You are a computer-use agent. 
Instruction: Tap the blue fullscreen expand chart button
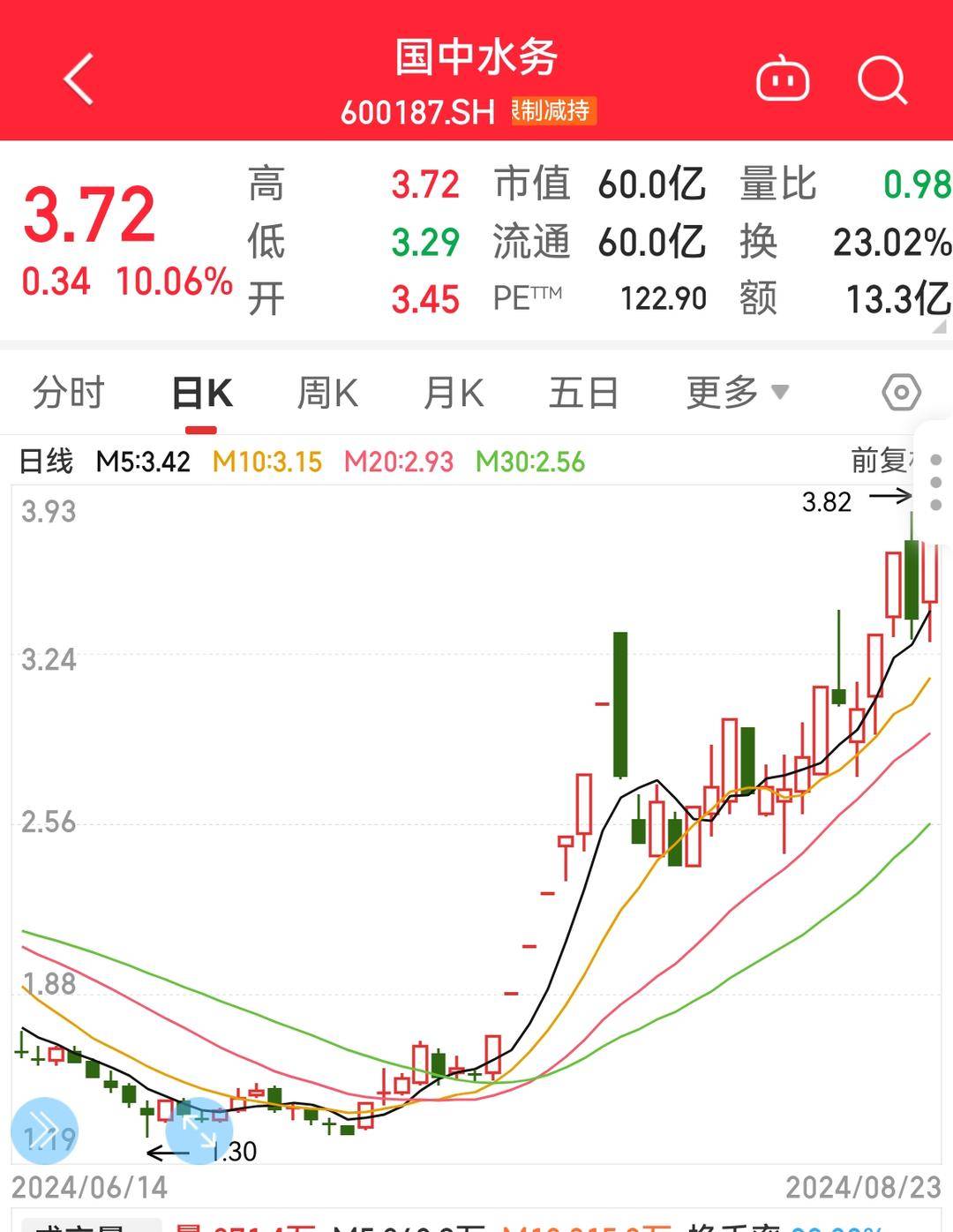(199, 1131)
